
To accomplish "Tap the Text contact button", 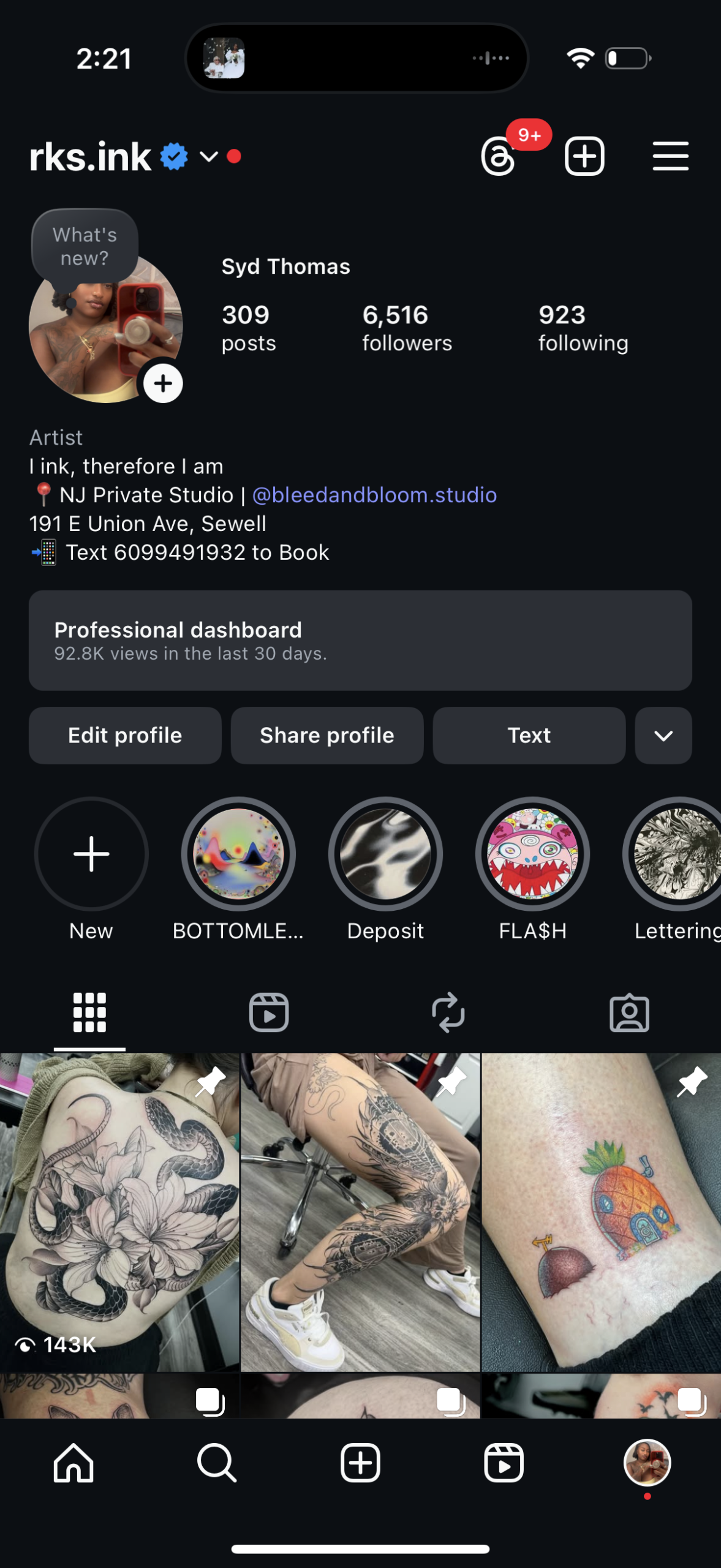I will click(529, 735).
